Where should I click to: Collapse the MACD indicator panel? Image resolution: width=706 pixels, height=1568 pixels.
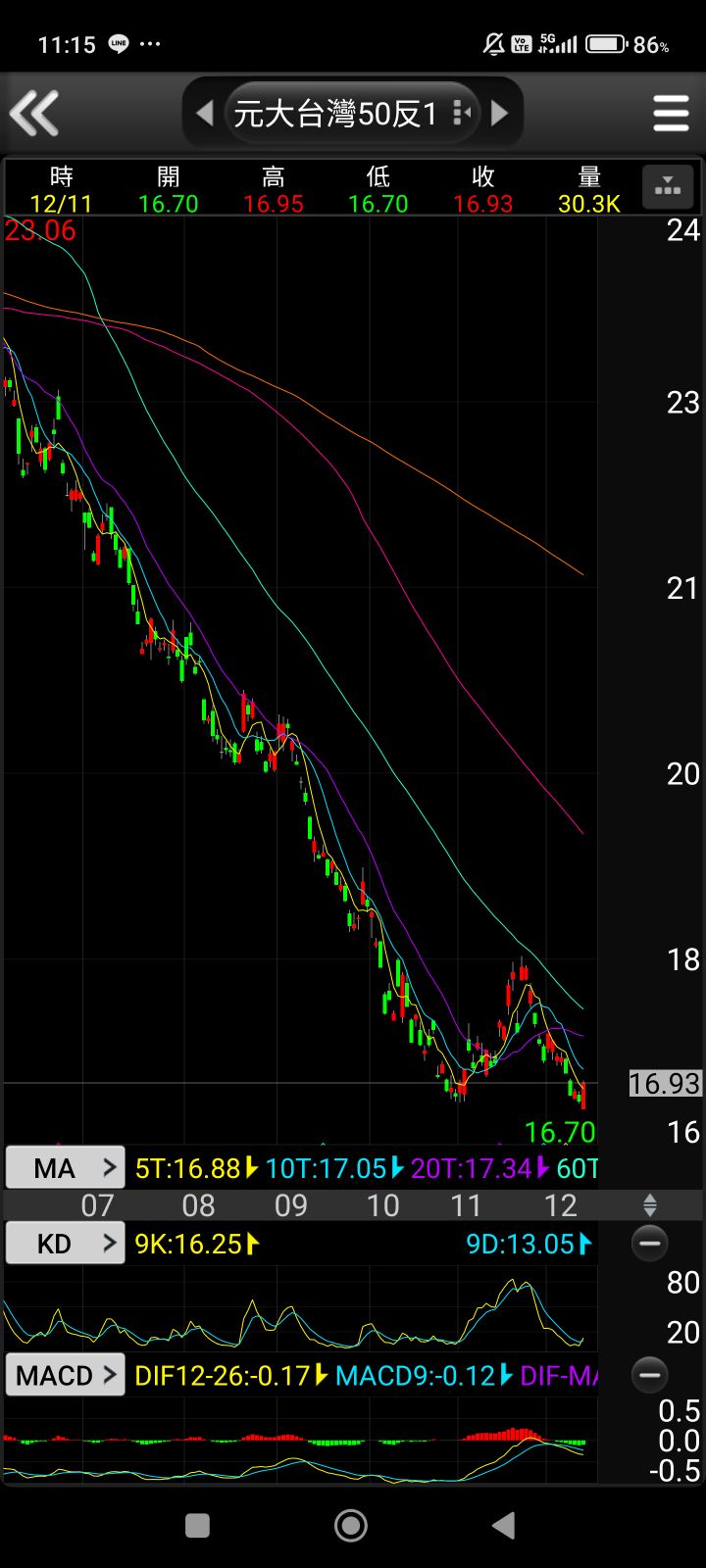[649, 1375]
